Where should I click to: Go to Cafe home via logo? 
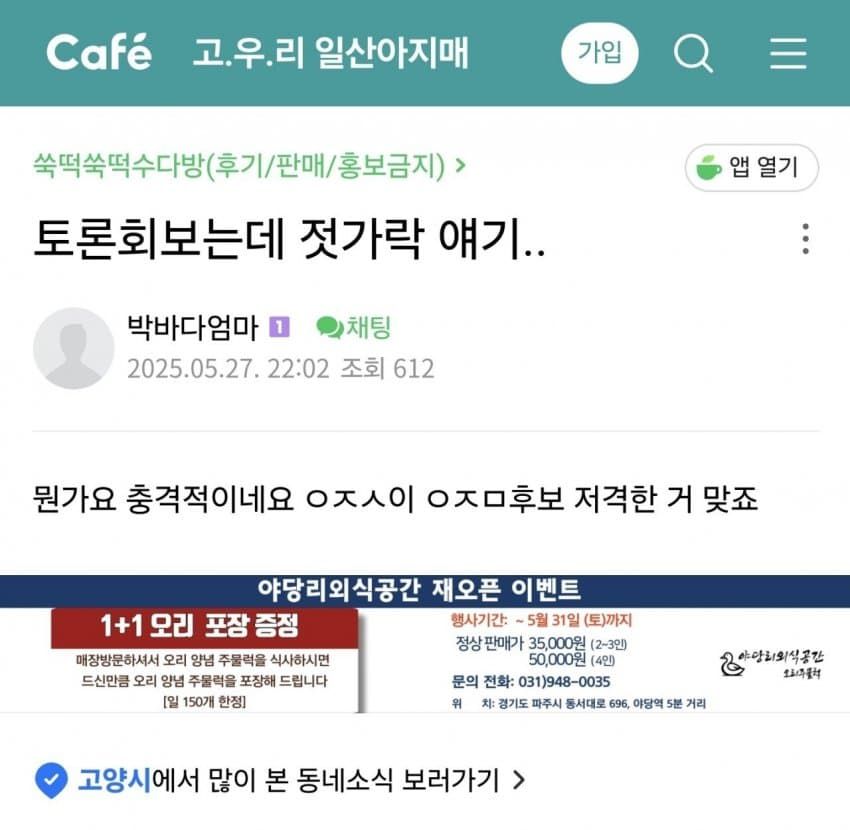pyautogui.click(x=99, y=53)
